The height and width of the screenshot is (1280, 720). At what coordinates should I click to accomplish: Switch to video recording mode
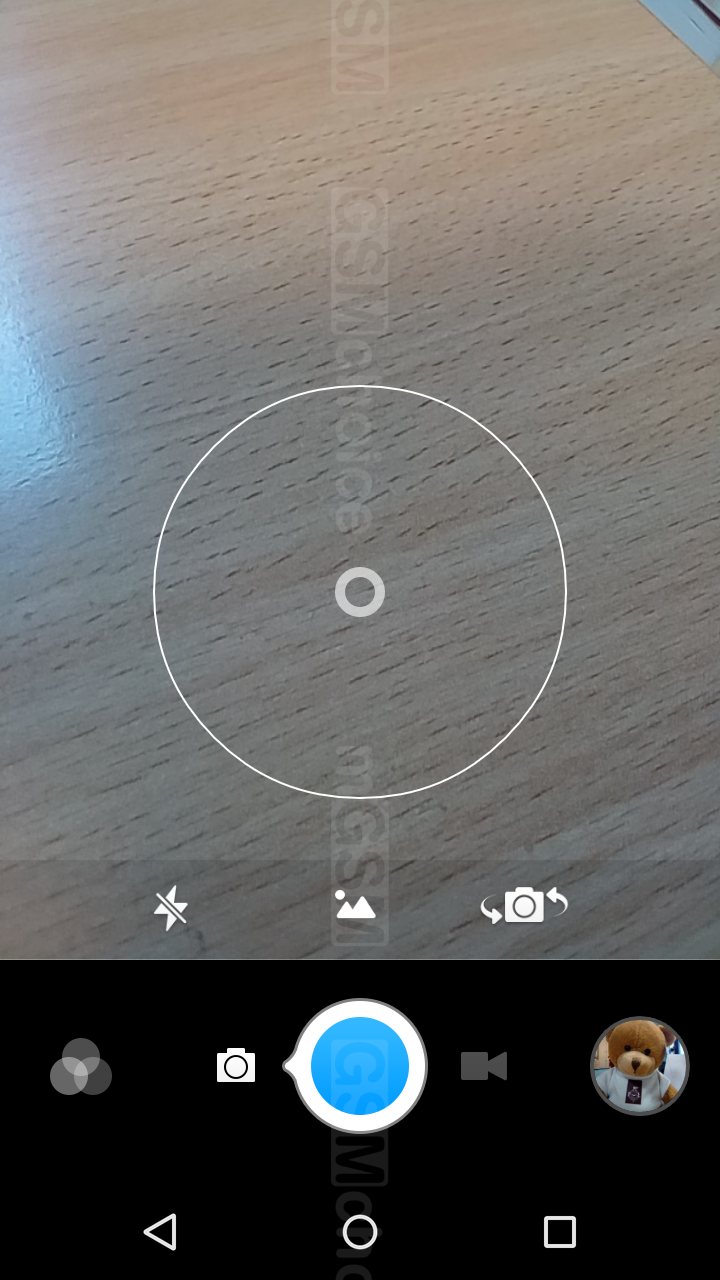tap(484, 1066)
